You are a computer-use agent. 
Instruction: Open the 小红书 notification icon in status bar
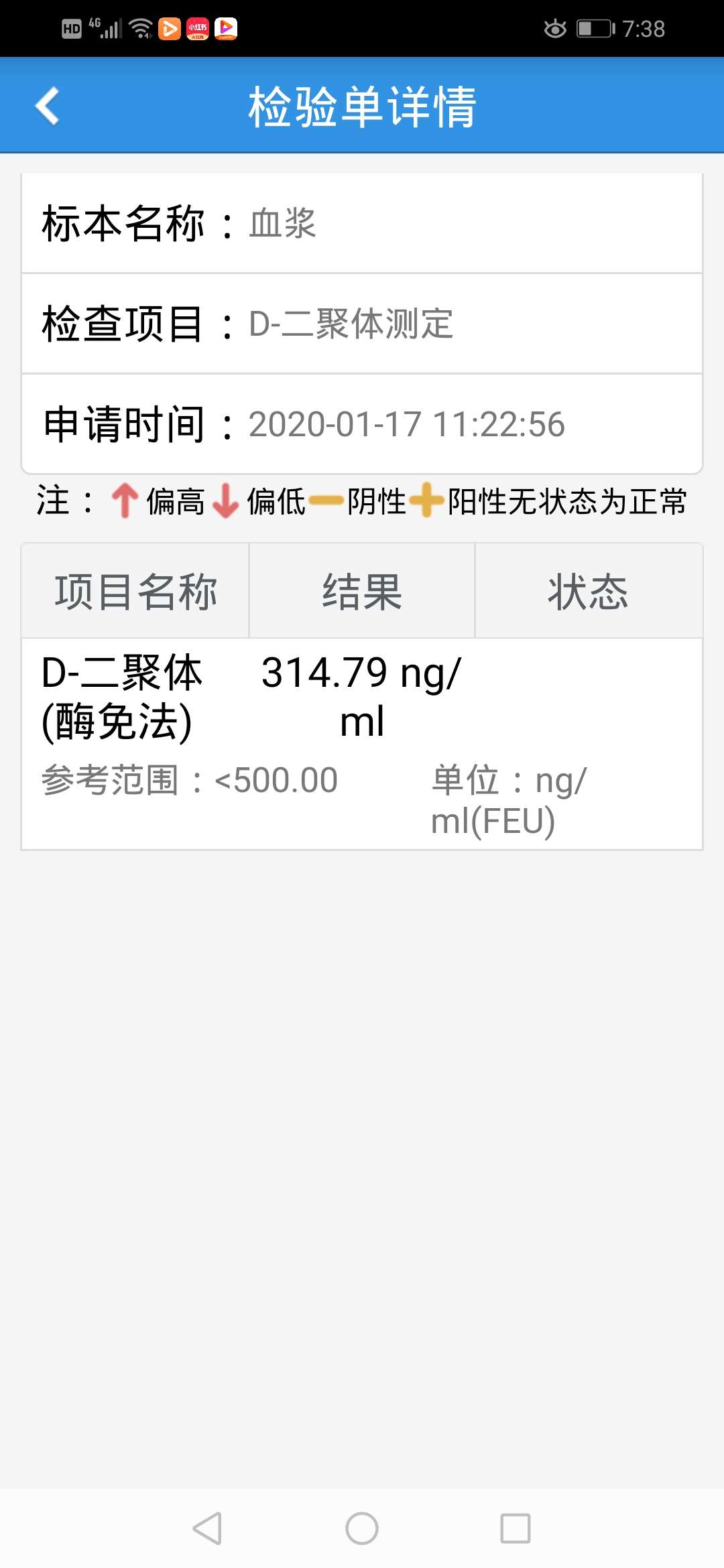(198, 28)
